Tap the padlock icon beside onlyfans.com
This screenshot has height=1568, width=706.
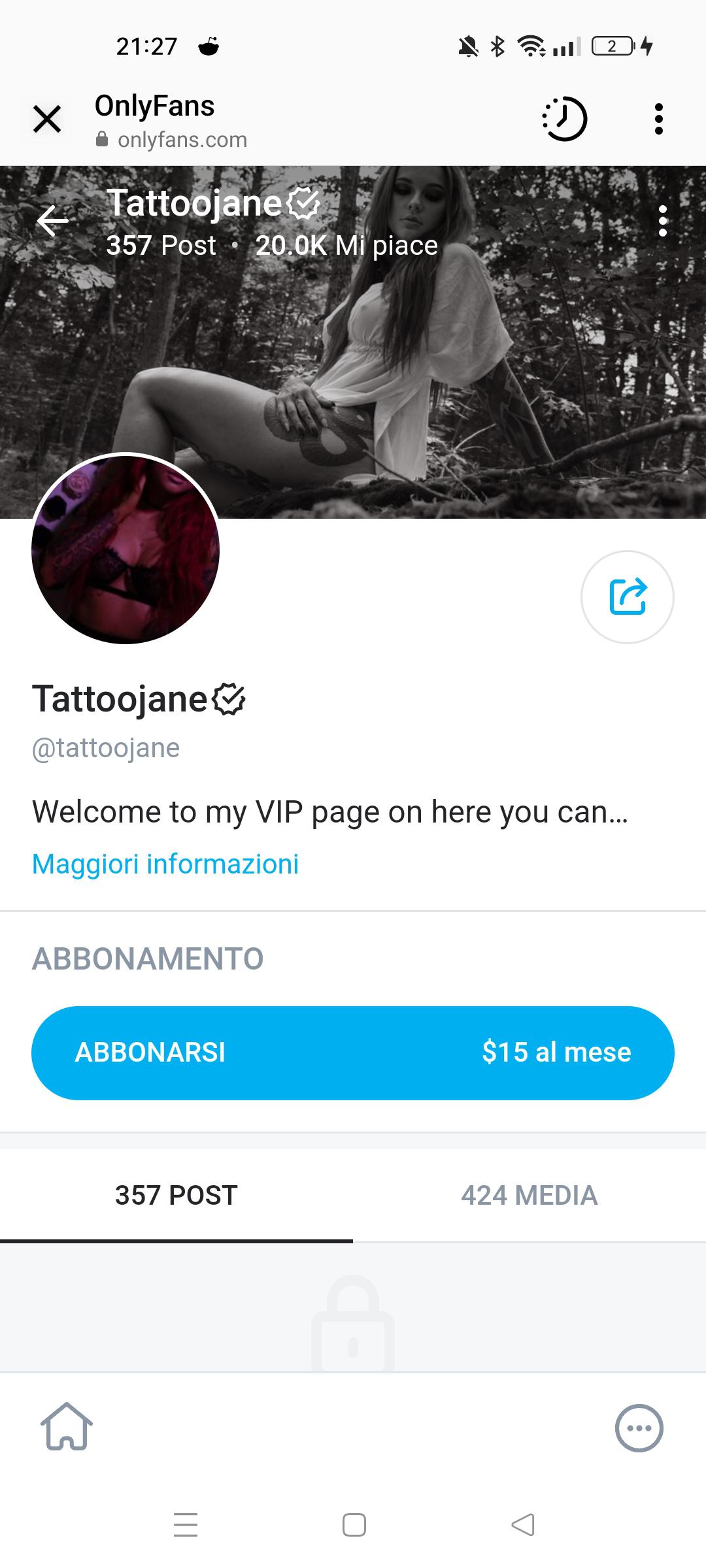click(x=103, y=139)
